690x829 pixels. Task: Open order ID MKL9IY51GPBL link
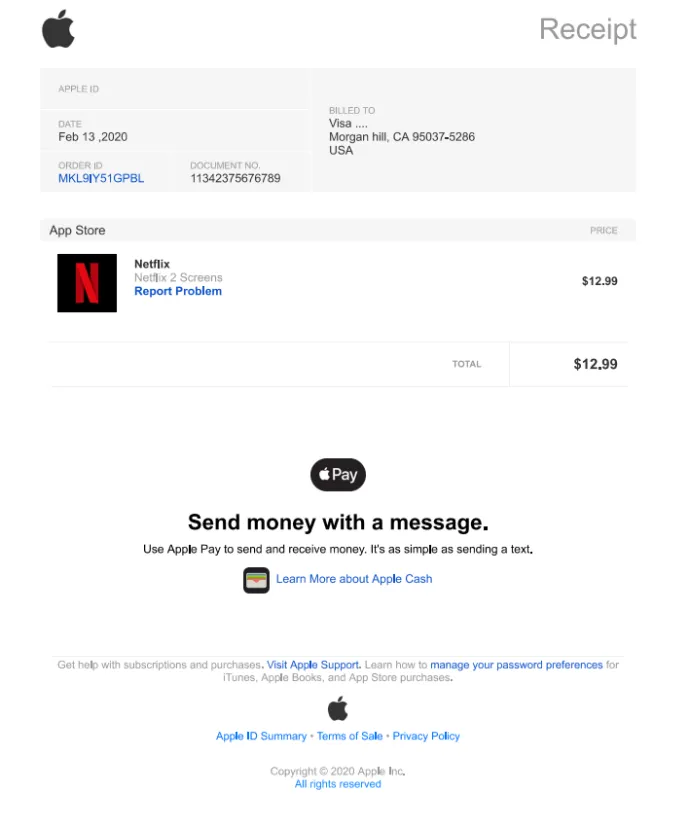[x=101, y=179]
